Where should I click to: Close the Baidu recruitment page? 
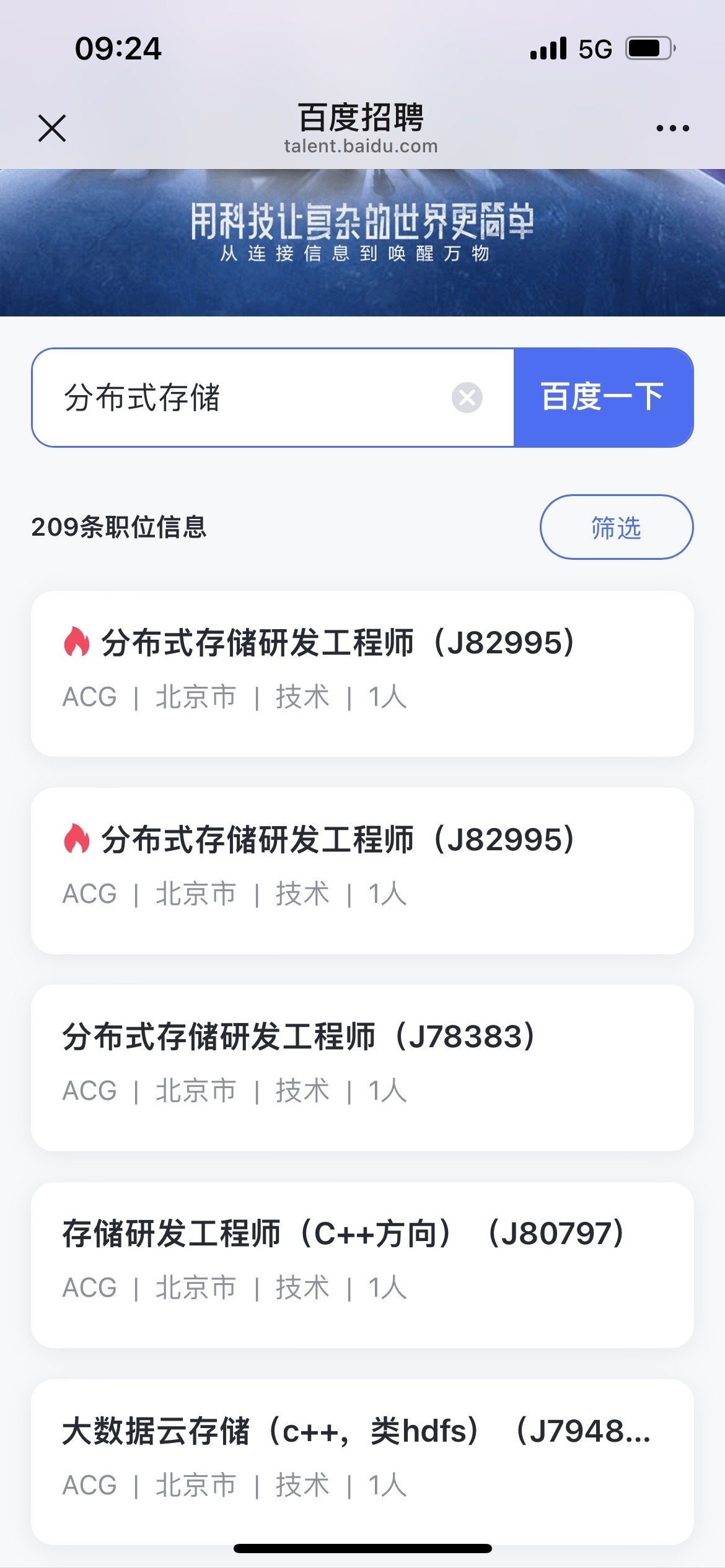point(52,128)
